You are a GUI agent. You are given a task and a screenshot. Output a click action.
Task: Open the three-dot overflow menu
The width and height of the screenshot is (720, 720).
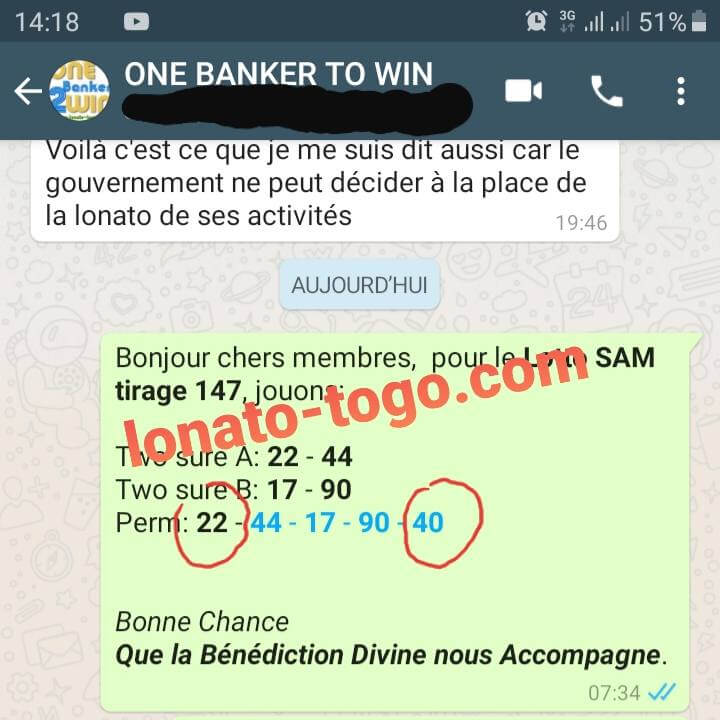(681, 91)
